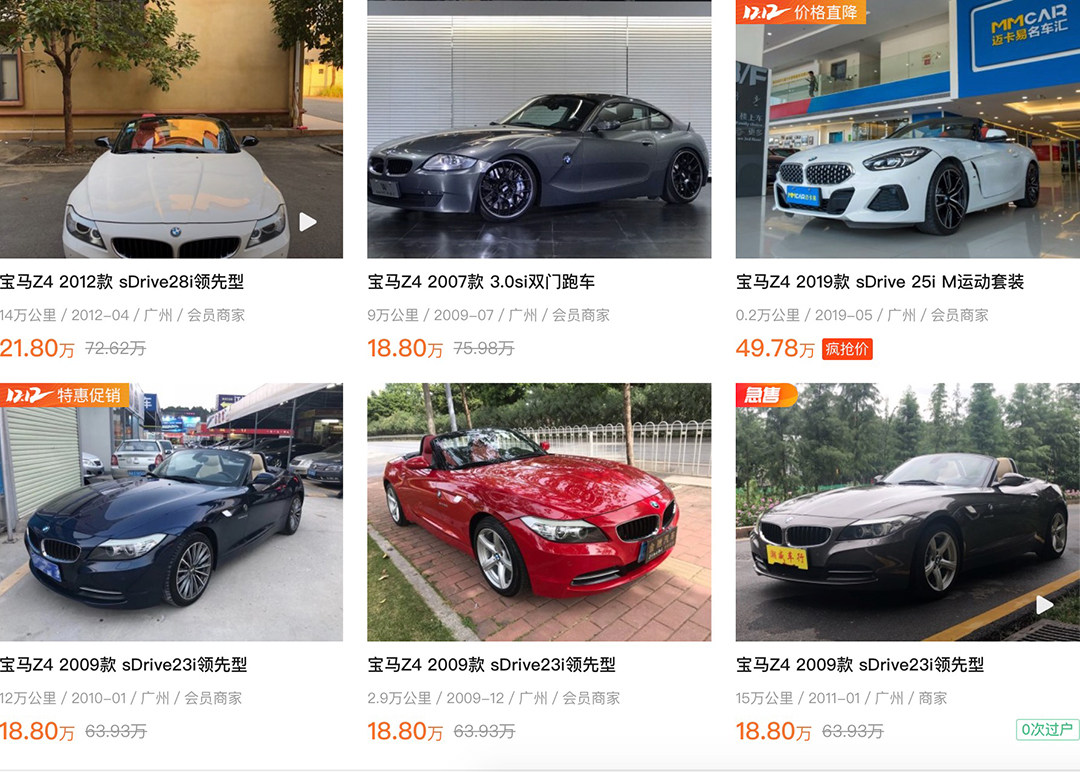The height and width of the screenshot is (772, 1080).
Task: Open the 宝马Z4 2012款 sDrive28i领先型 title
Action: [x=122, y=282]
